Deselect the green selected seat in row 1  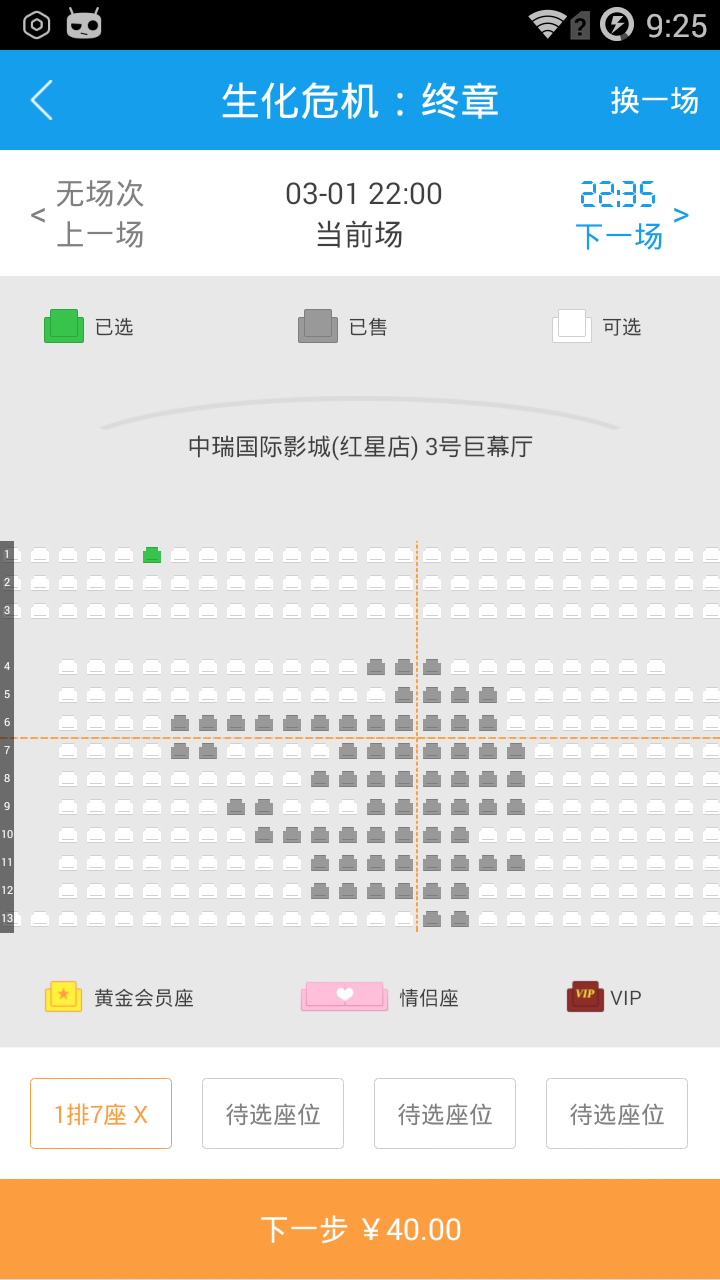pyautogui.click(x=152, y=555)
